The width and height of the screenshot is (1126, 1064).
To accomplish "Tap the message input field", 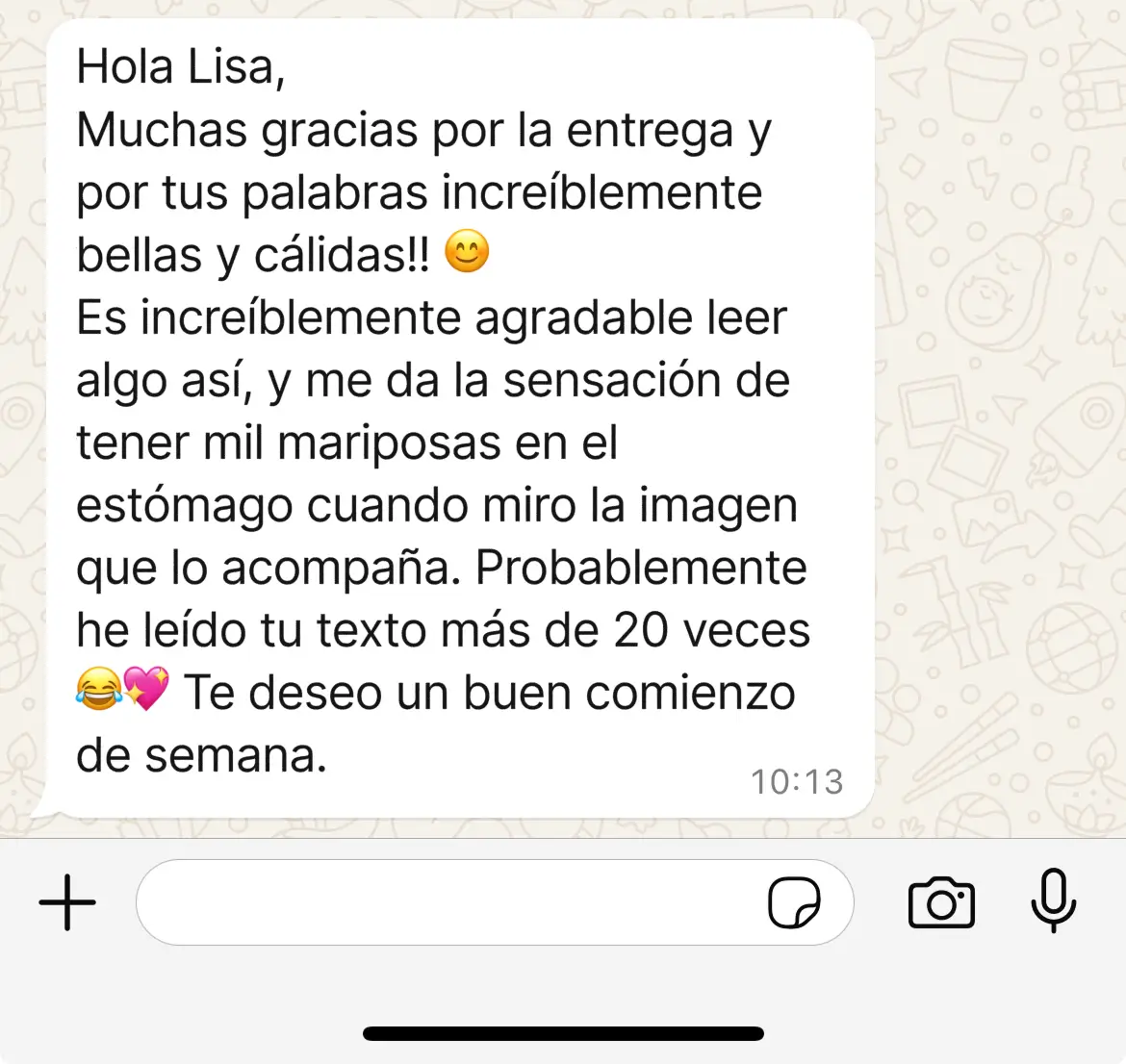I will tap(443, 902).
